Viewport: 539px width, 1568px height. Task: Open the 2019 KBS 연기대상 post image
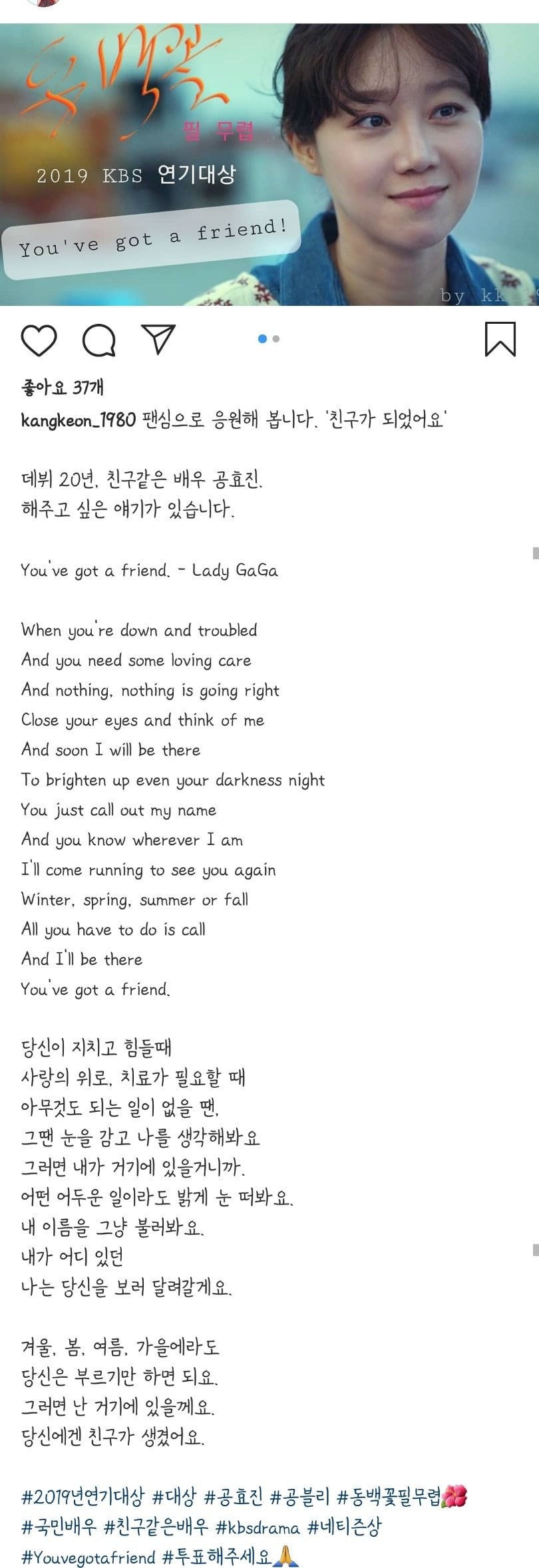tap(269, 165)
